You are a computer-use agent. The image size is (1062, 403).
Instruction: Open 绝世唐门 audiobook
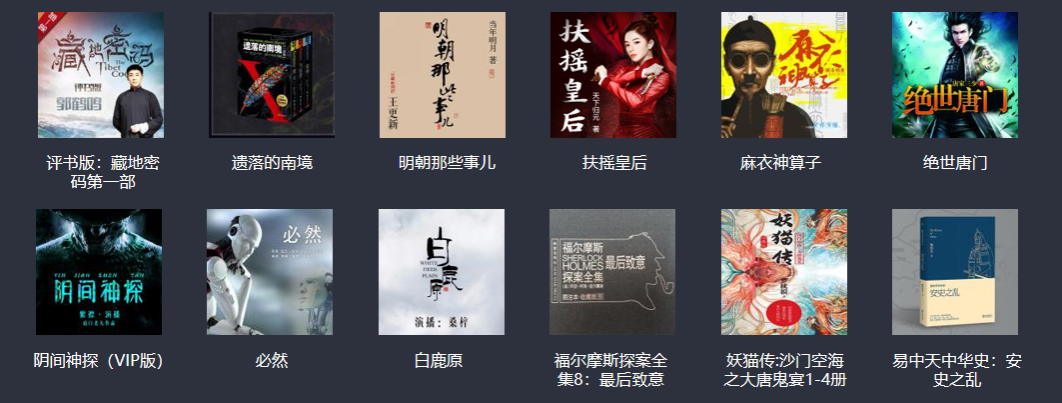(955, 75)
